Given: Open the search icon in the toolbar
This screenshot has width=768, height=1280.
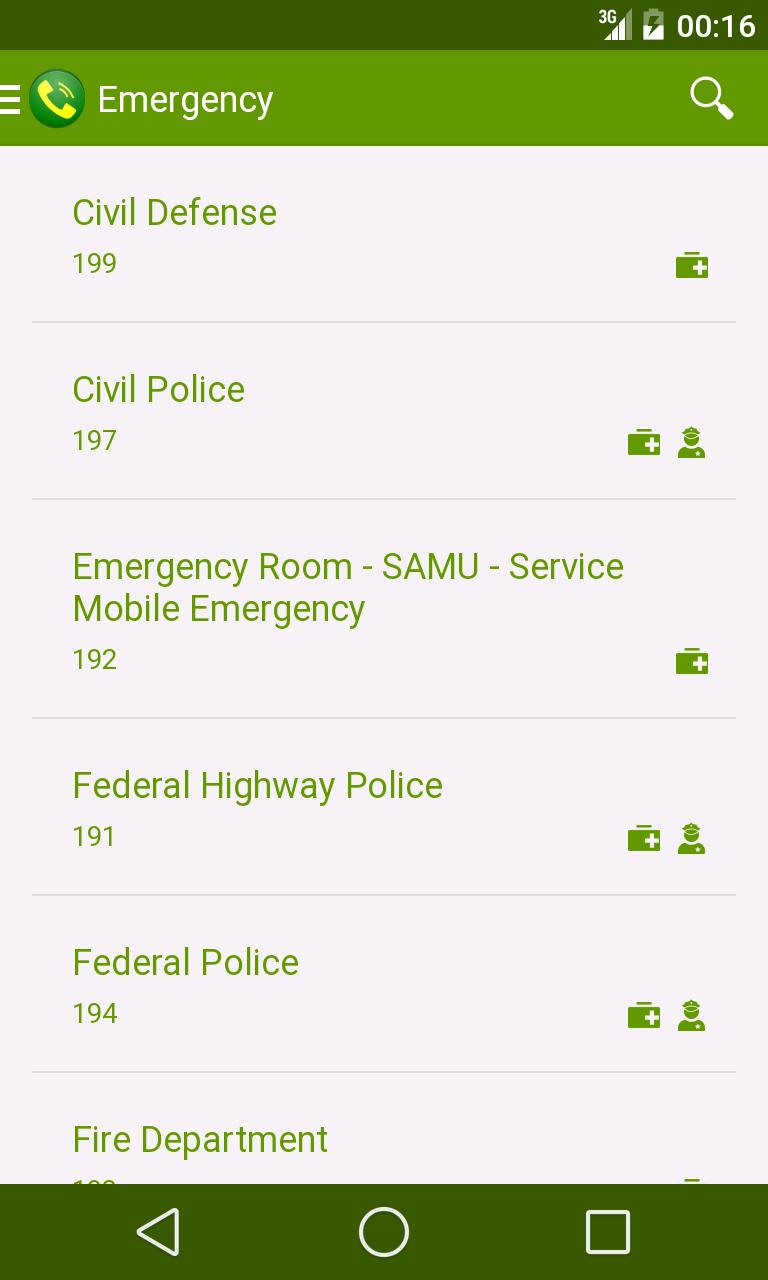Looking at the screenshot, I should click(x=711, y=98).
